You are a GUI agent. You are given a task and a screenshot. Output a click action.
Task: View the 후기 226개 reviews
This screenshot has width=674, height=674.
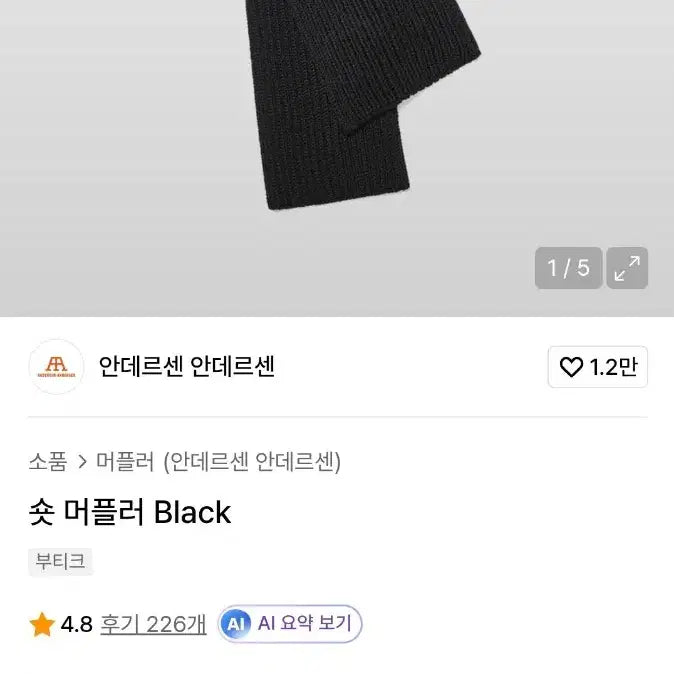tap(153, 624)
